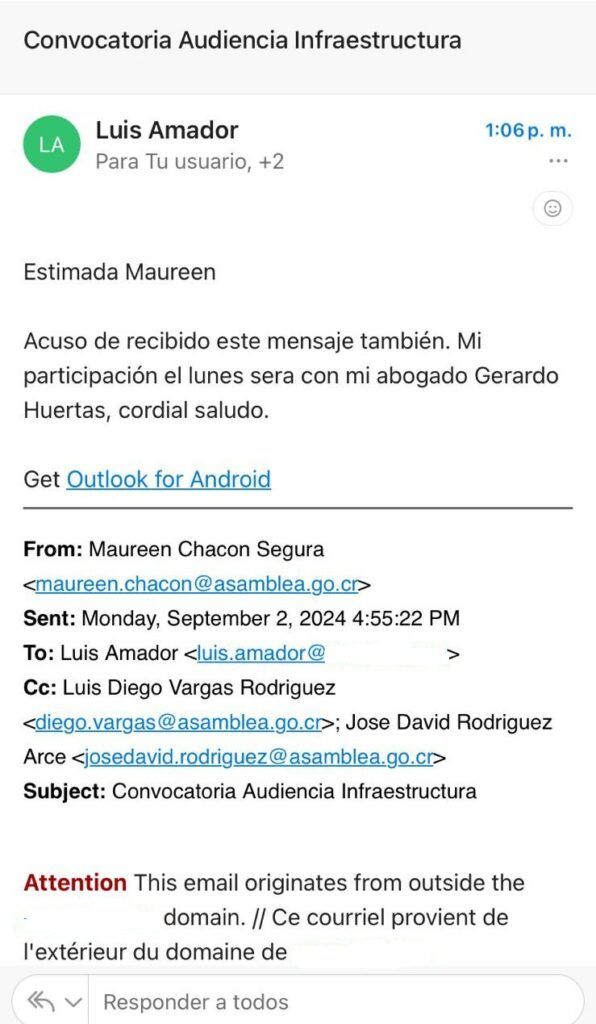Tap the luis.amador@ email address link
Image resolution: width=596 pixels, height=1024 pixels.
(260, 653)
